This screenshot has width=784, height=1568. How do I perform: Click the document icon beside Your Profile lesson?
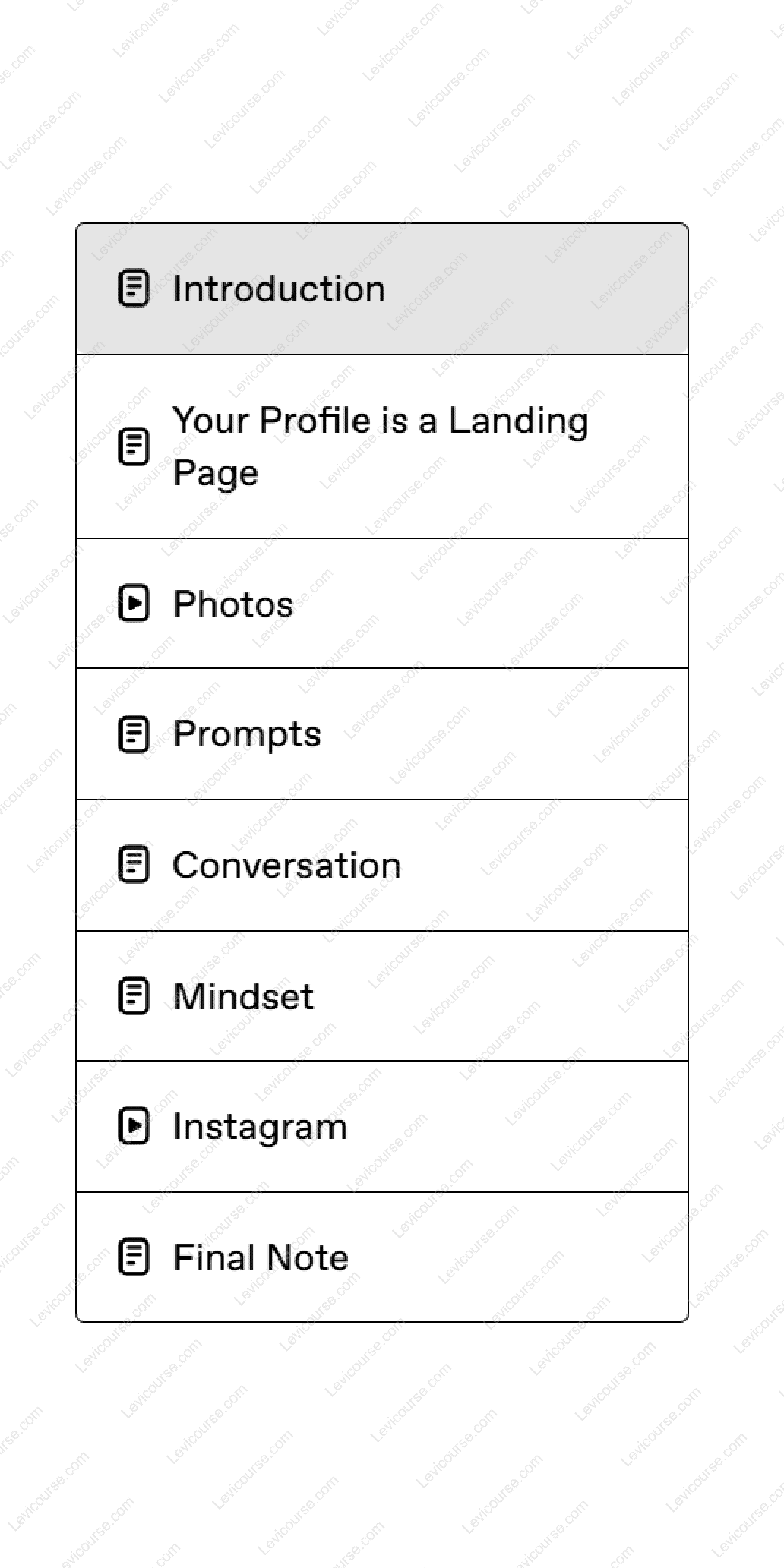(x=134, y=446)
